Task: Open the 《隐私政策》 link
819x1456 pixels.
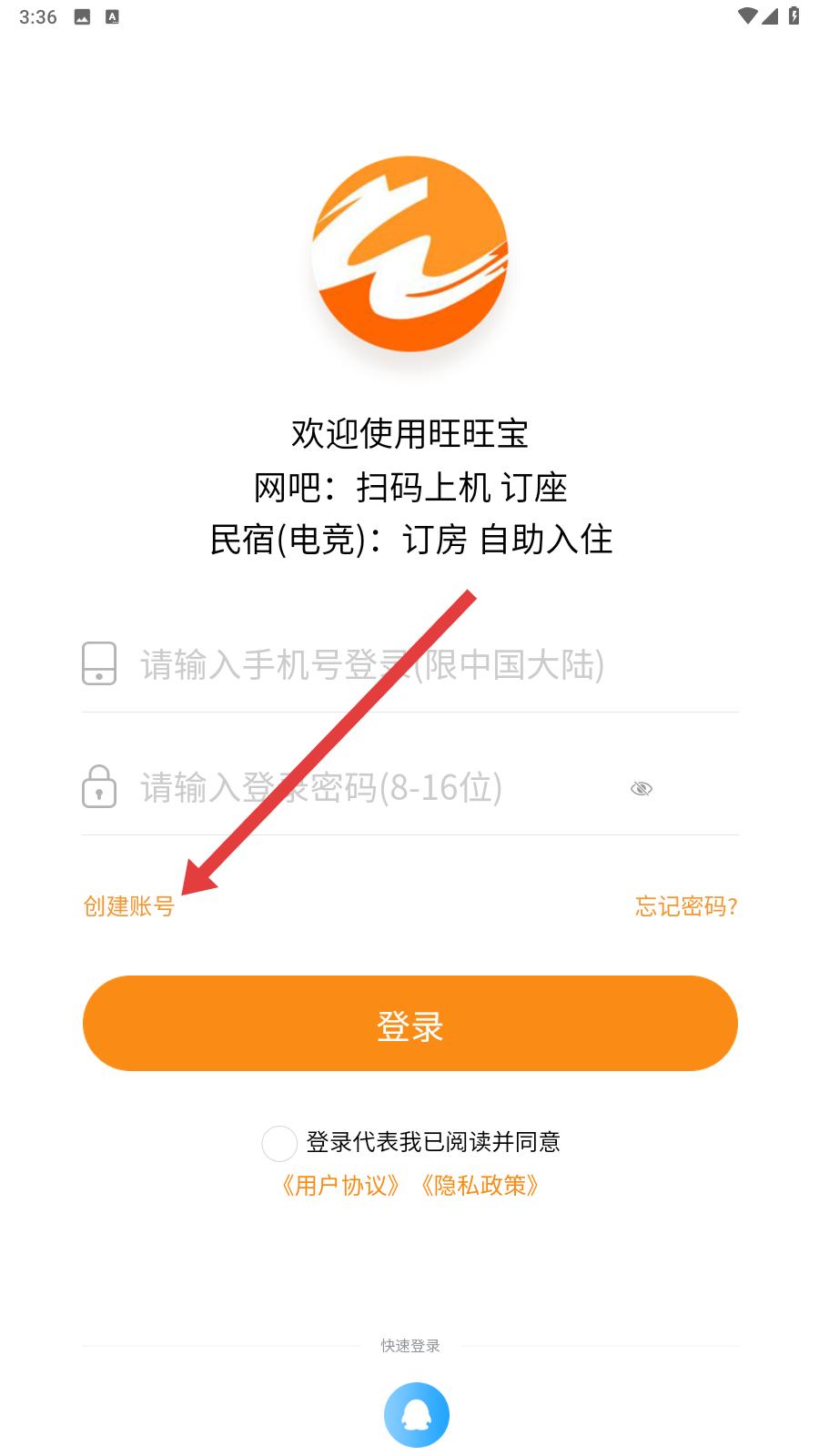Action: [480, 1186]
